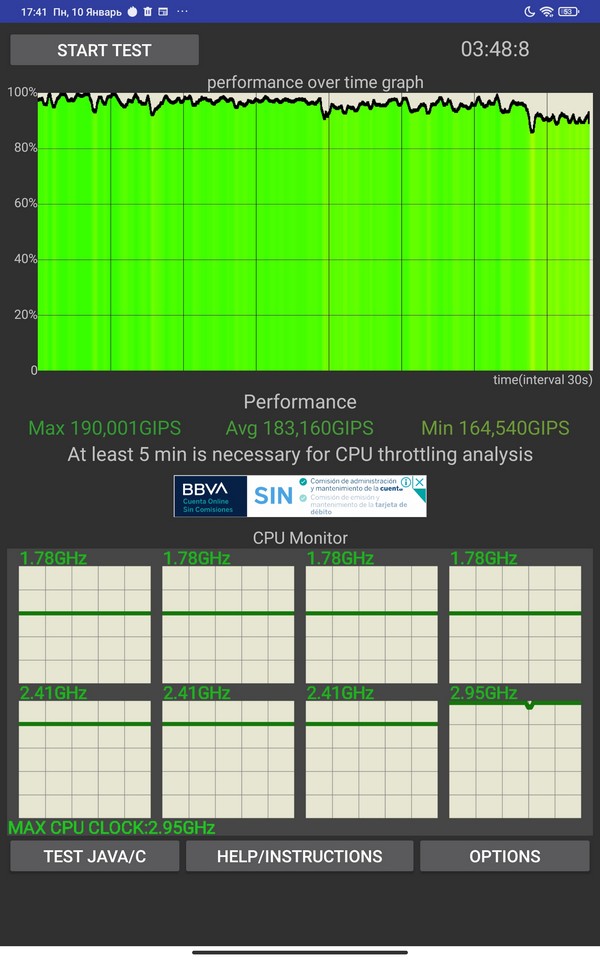
Task: Close the BBVA ad banner
Action: click(420, 482)
